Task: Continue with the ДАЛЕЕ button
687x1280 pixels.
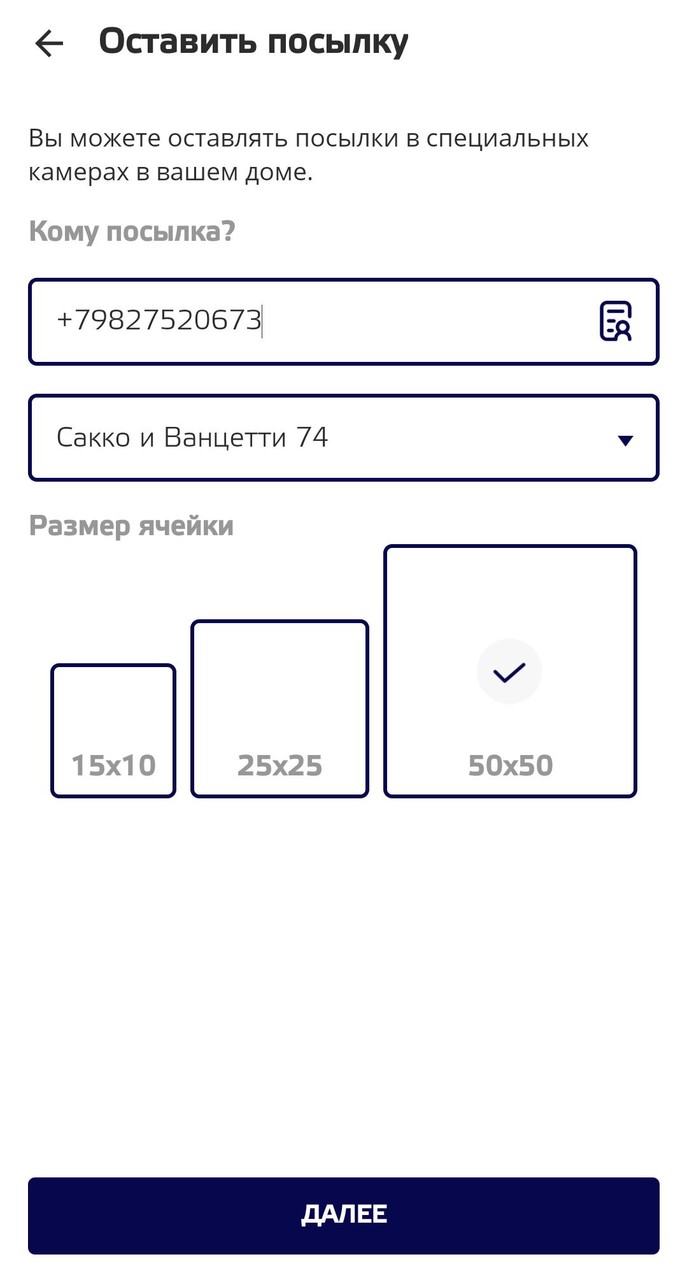Action: click(x=343, y=1215)
